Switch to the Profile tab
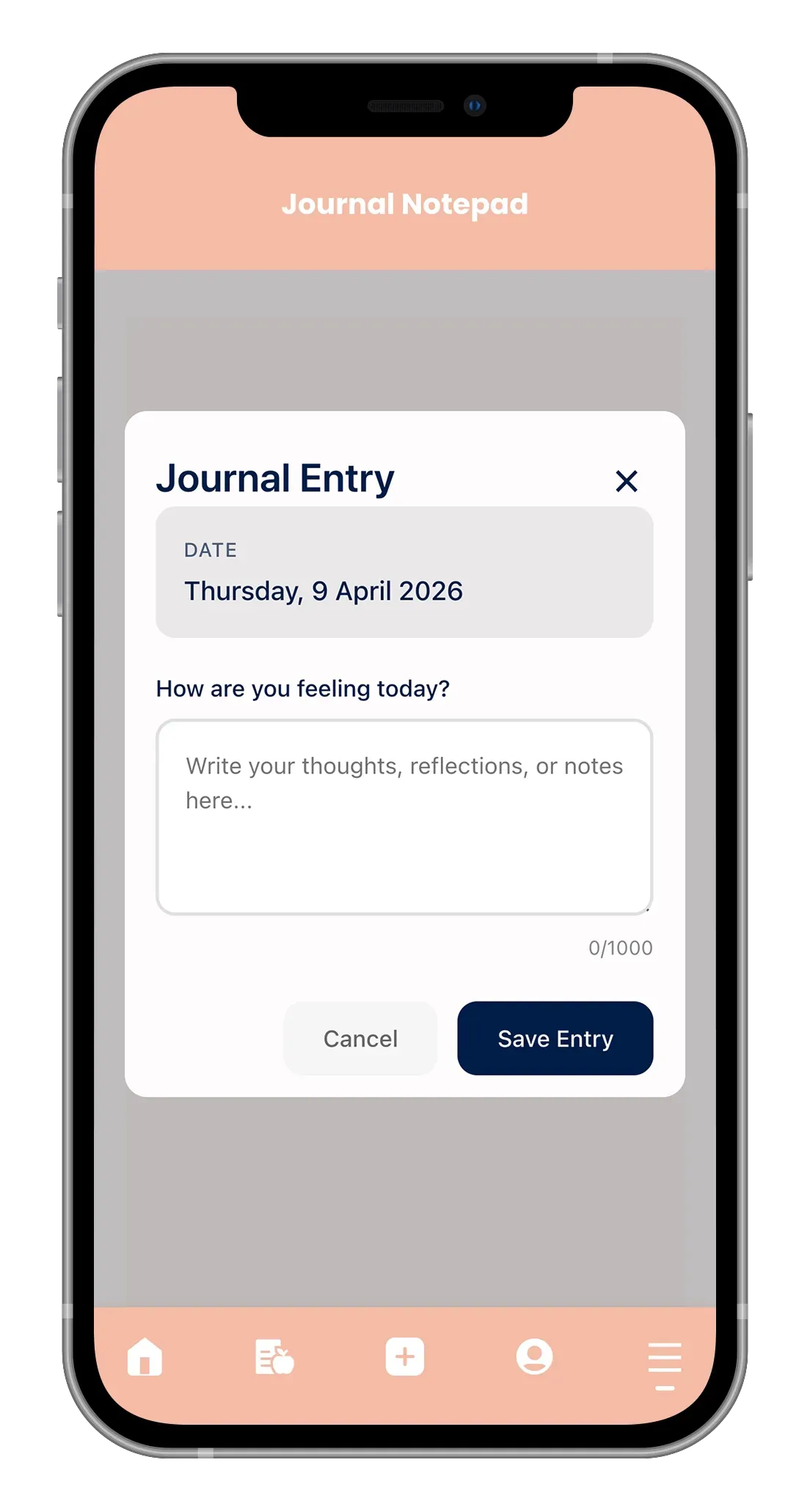Image resolution: width=810 pixels, height=1512 pixels. tap(534, 1357)
